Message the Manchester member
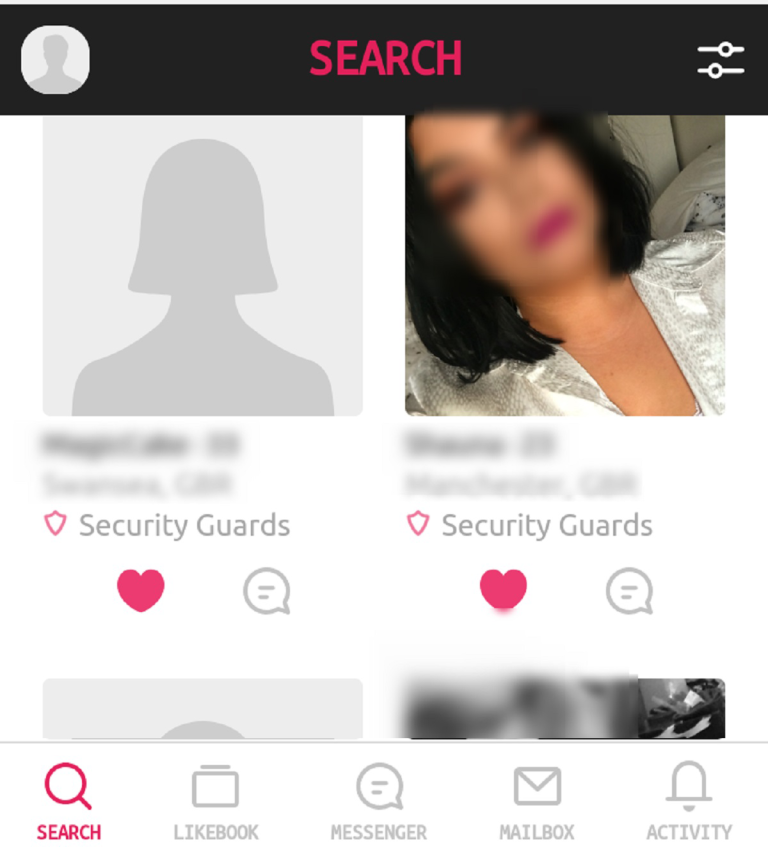 pyautogui.click(x=629, y=591)
